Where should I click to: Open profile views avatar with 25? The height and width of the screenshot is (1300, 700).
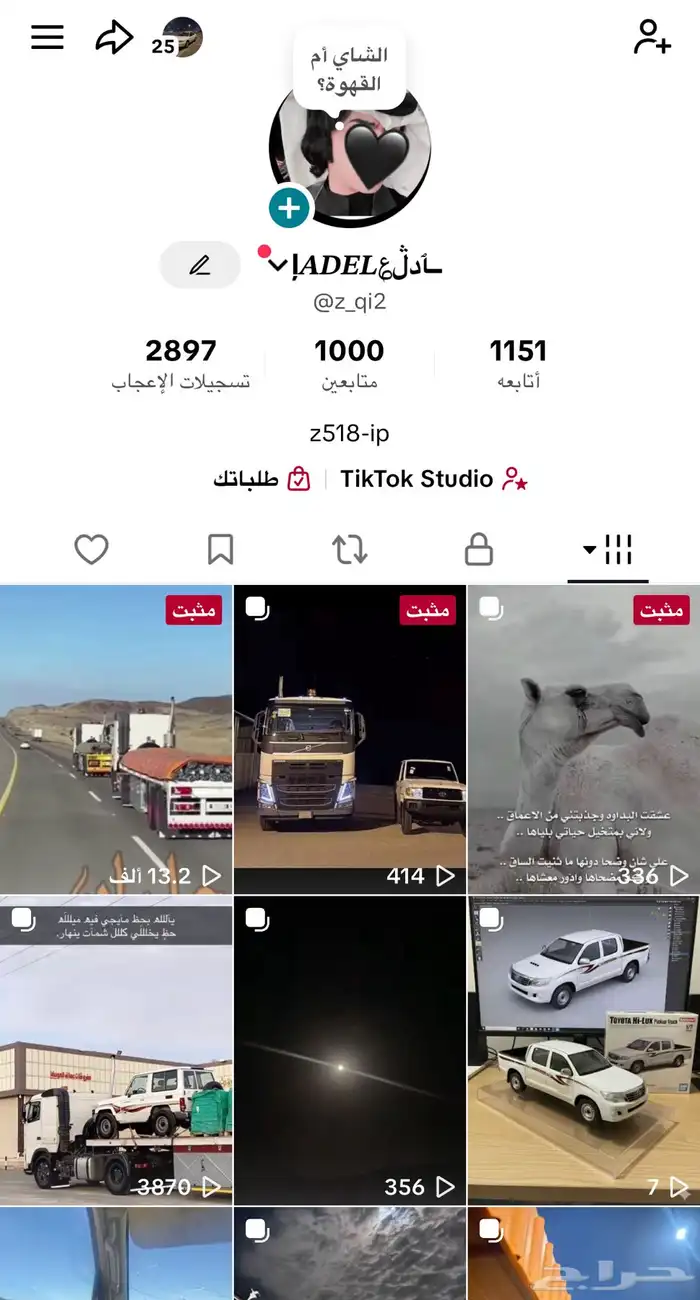(180, 39)
